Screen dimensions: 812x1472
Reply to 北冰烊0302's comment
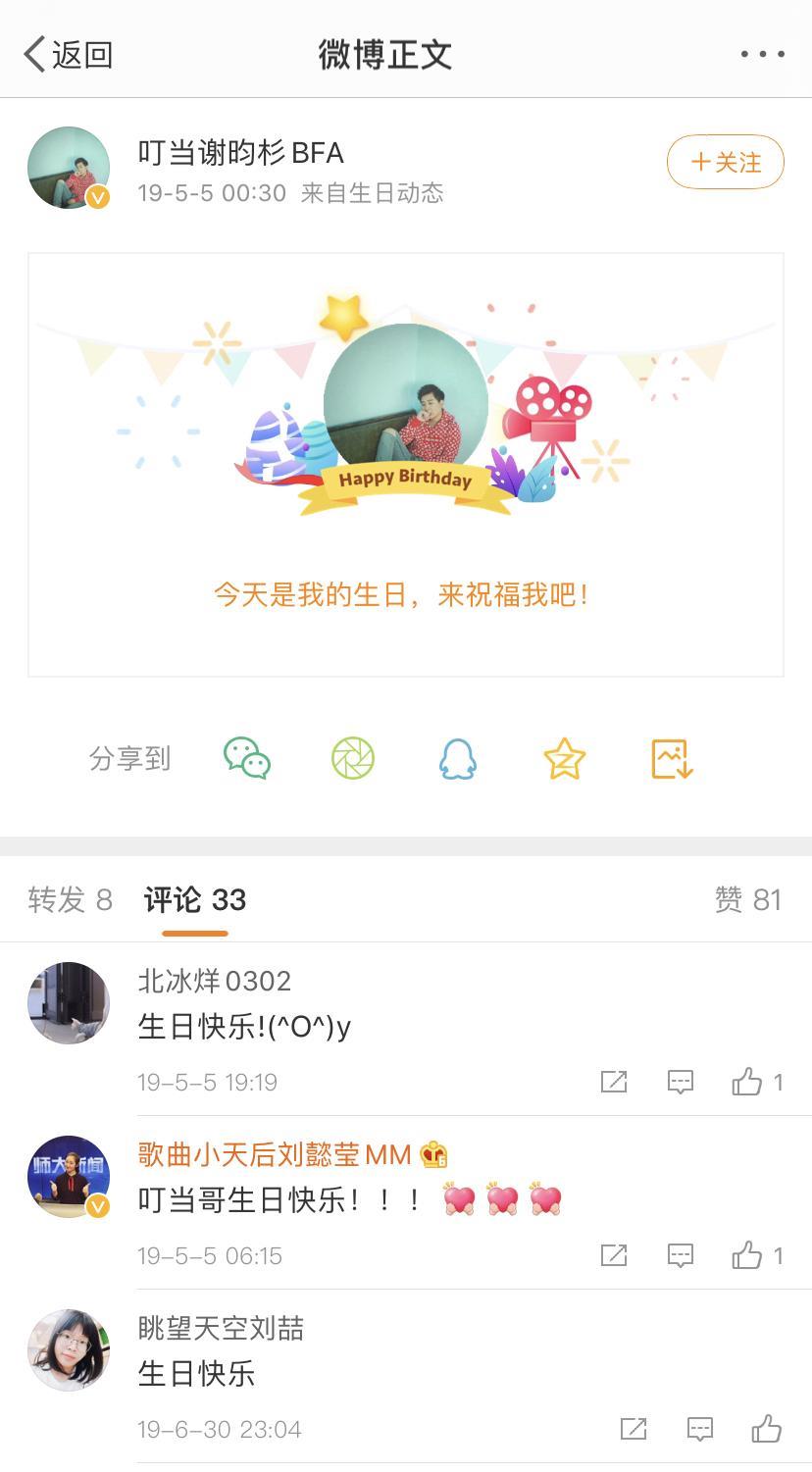(681, 1082)
